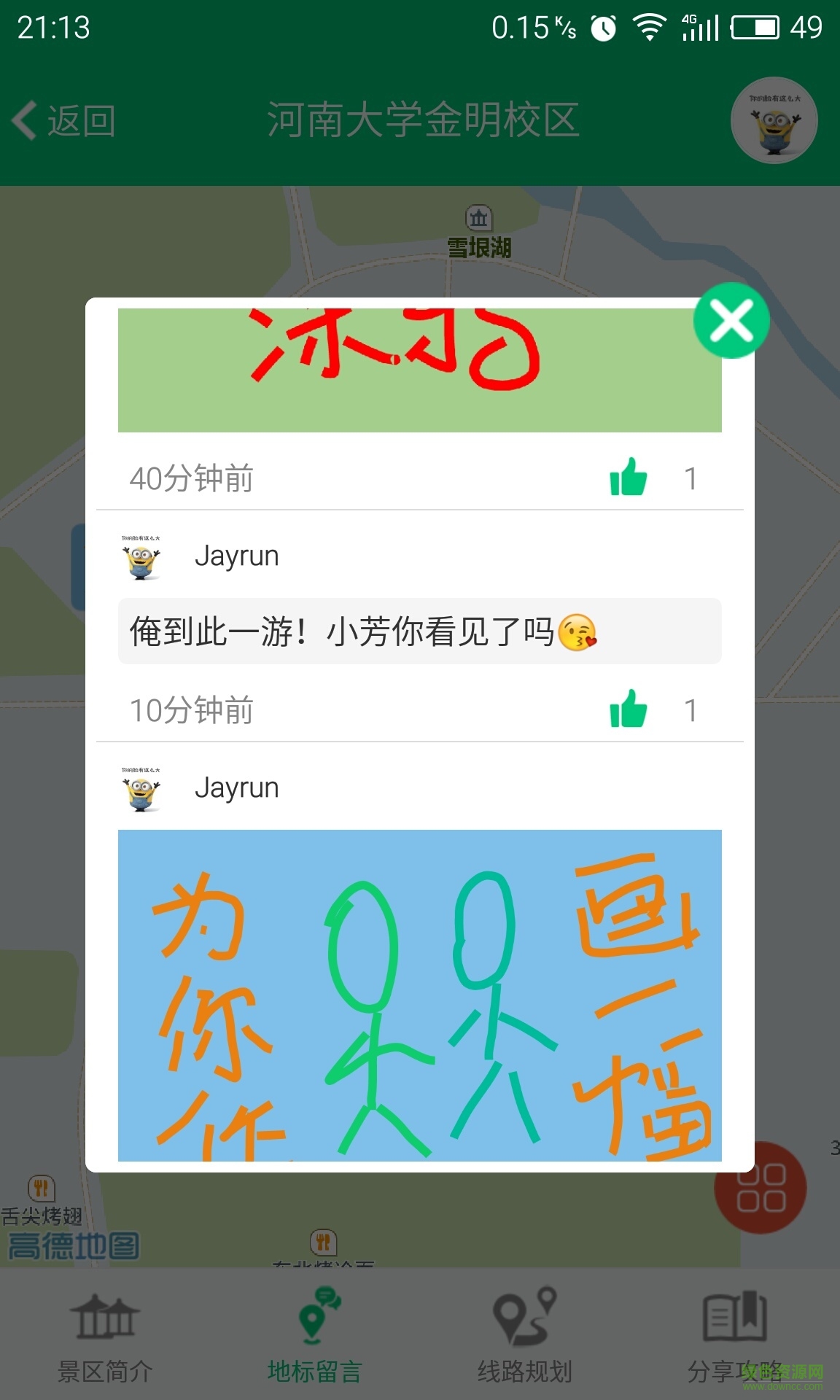The image size is (840, 1400).
Task: Like the comment posted 10分钟前
Action: [629, 709]
